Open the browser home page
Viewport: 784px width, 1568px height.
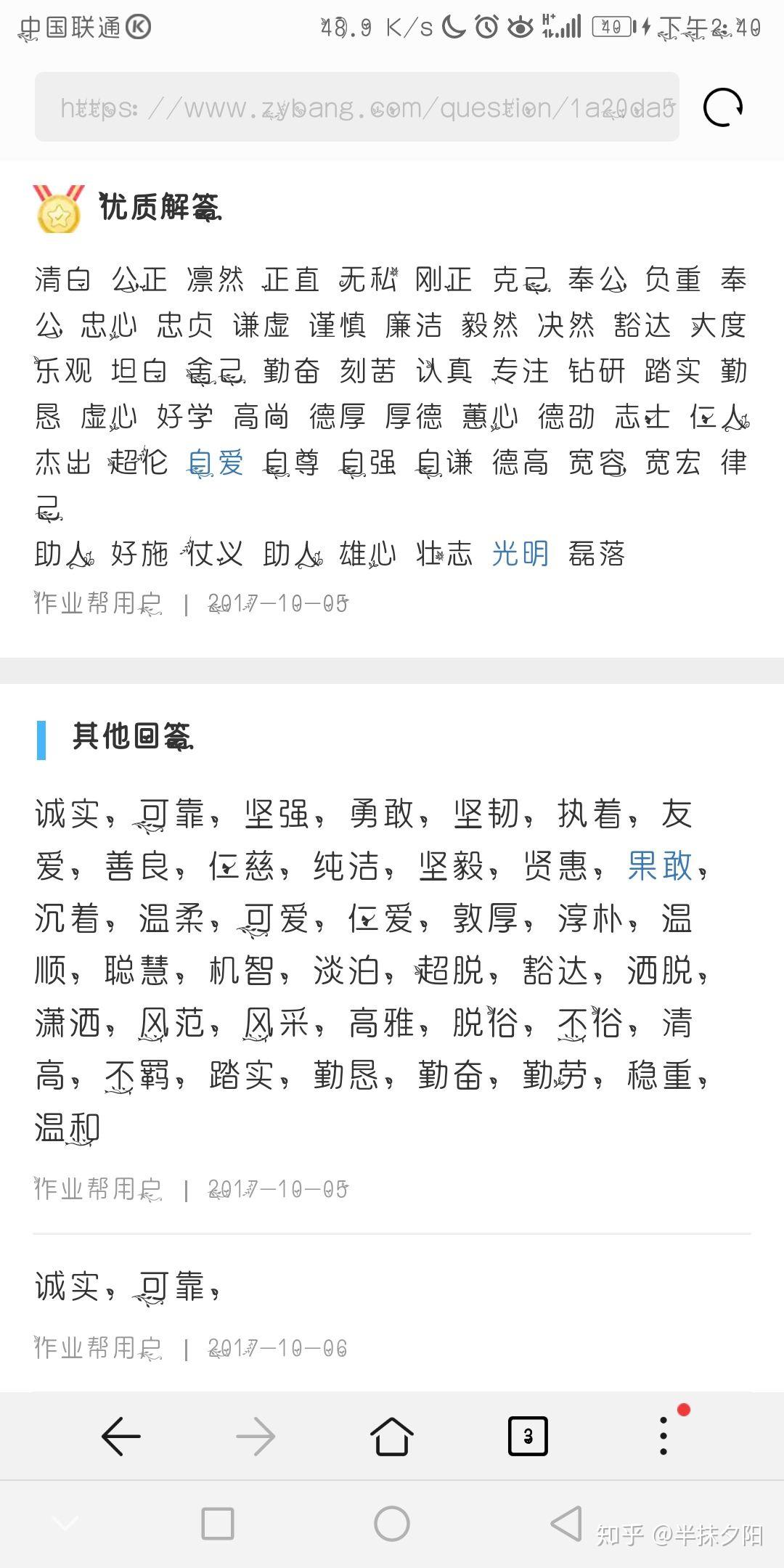[392, 1436]
